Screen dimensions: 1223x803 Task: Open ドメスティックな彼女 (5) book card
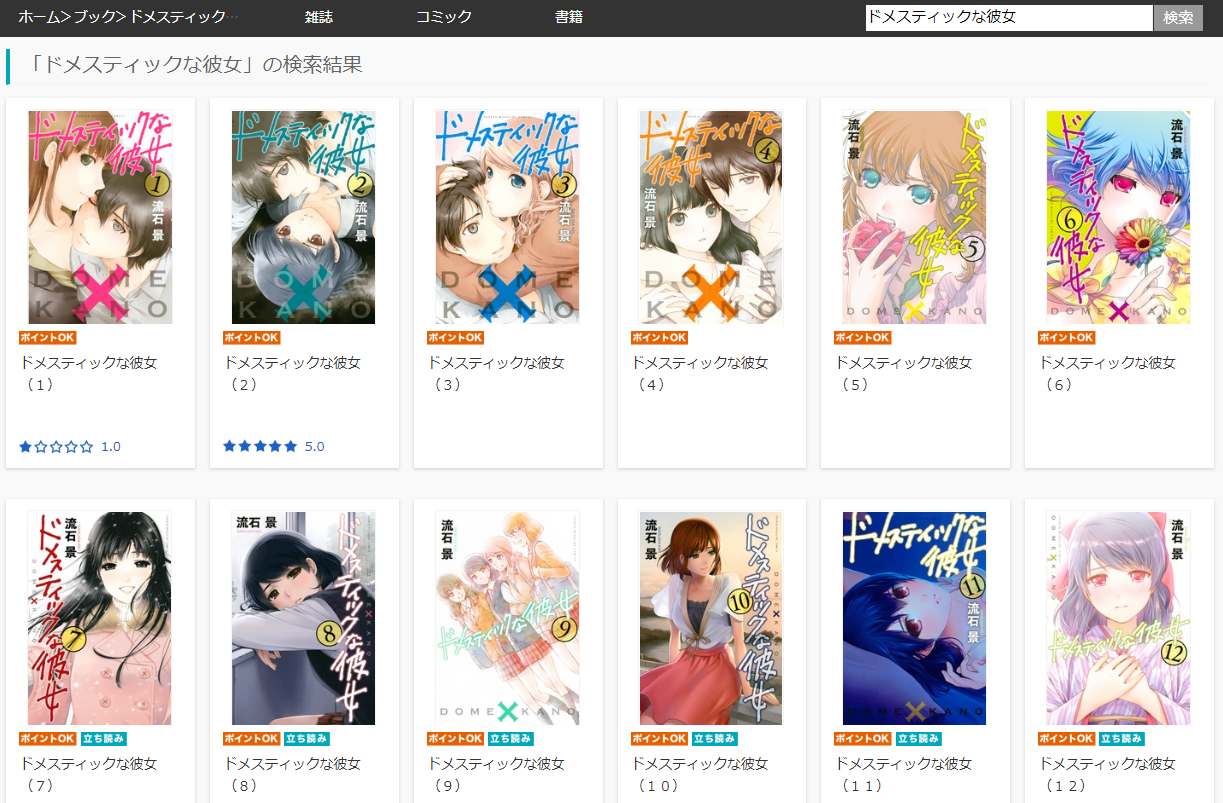(x=914, y=218)
